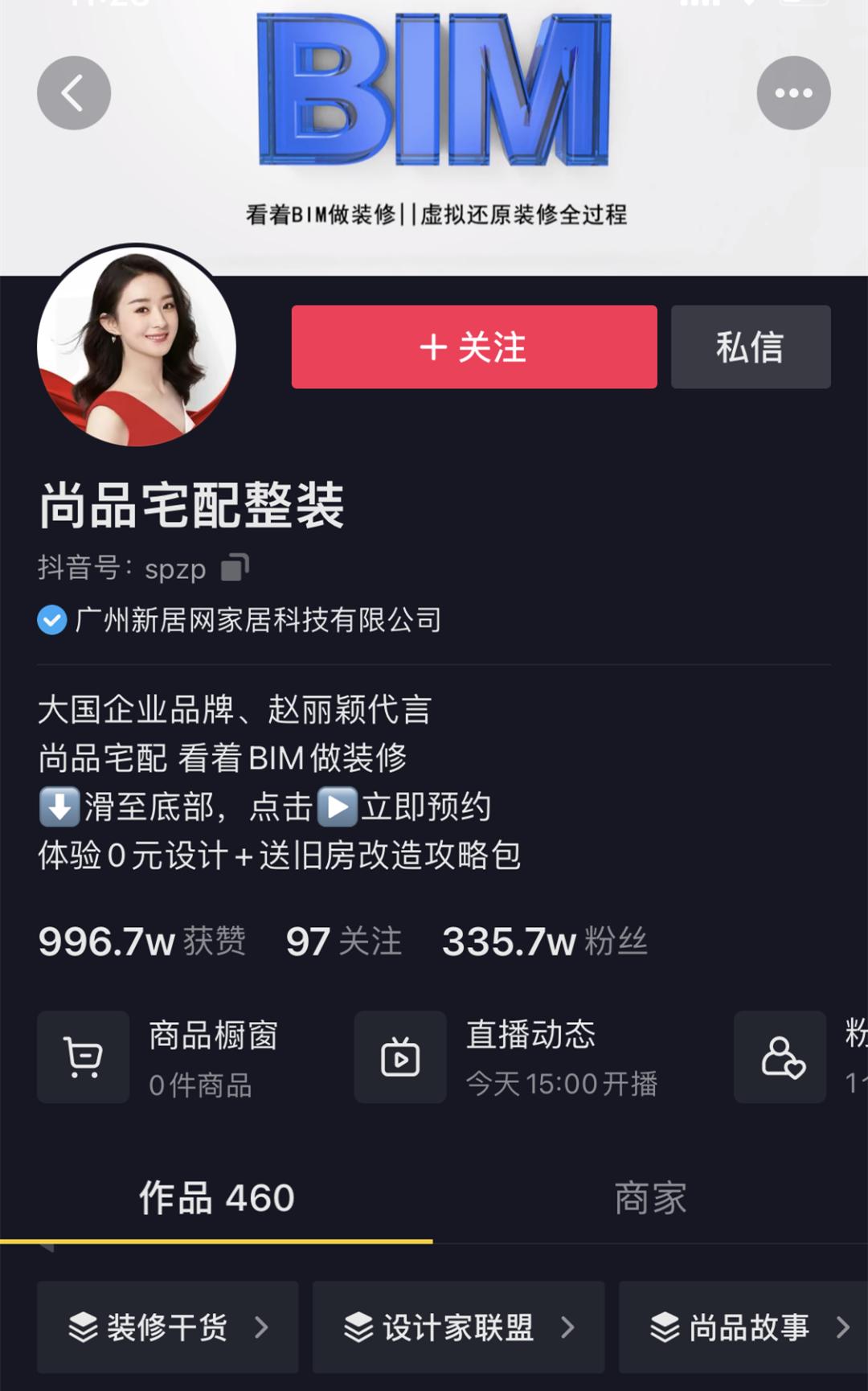Open the 设计家联盟 collection

458,1327
